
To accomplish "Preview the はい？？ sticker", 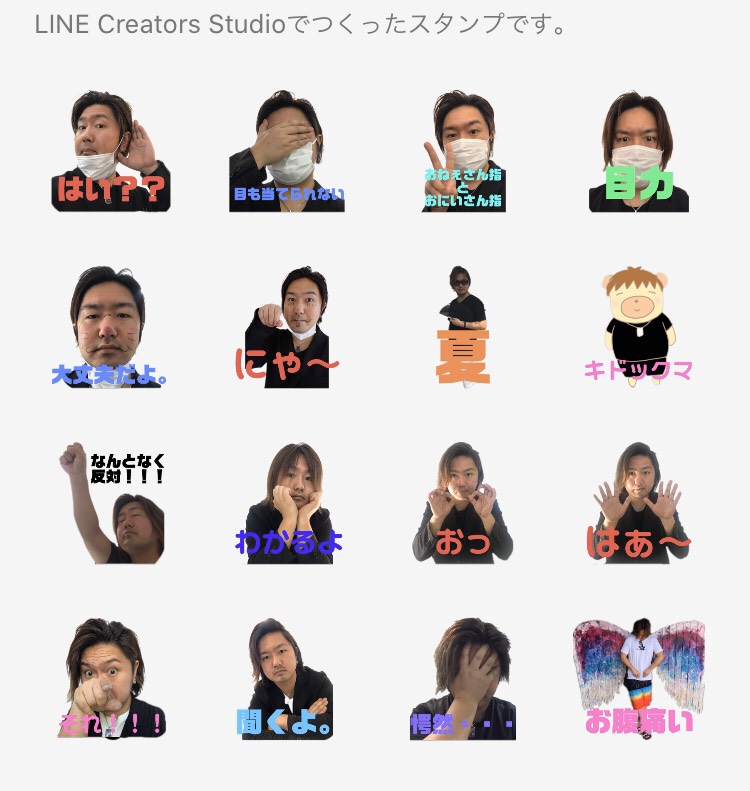I will [111, 152].
